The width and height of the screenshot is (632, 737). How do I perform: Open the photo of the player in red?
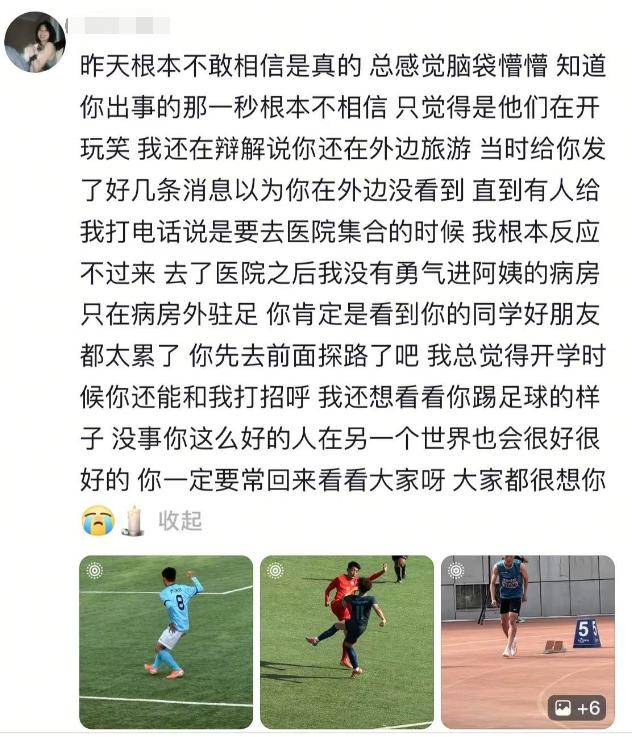click(346, 641)
